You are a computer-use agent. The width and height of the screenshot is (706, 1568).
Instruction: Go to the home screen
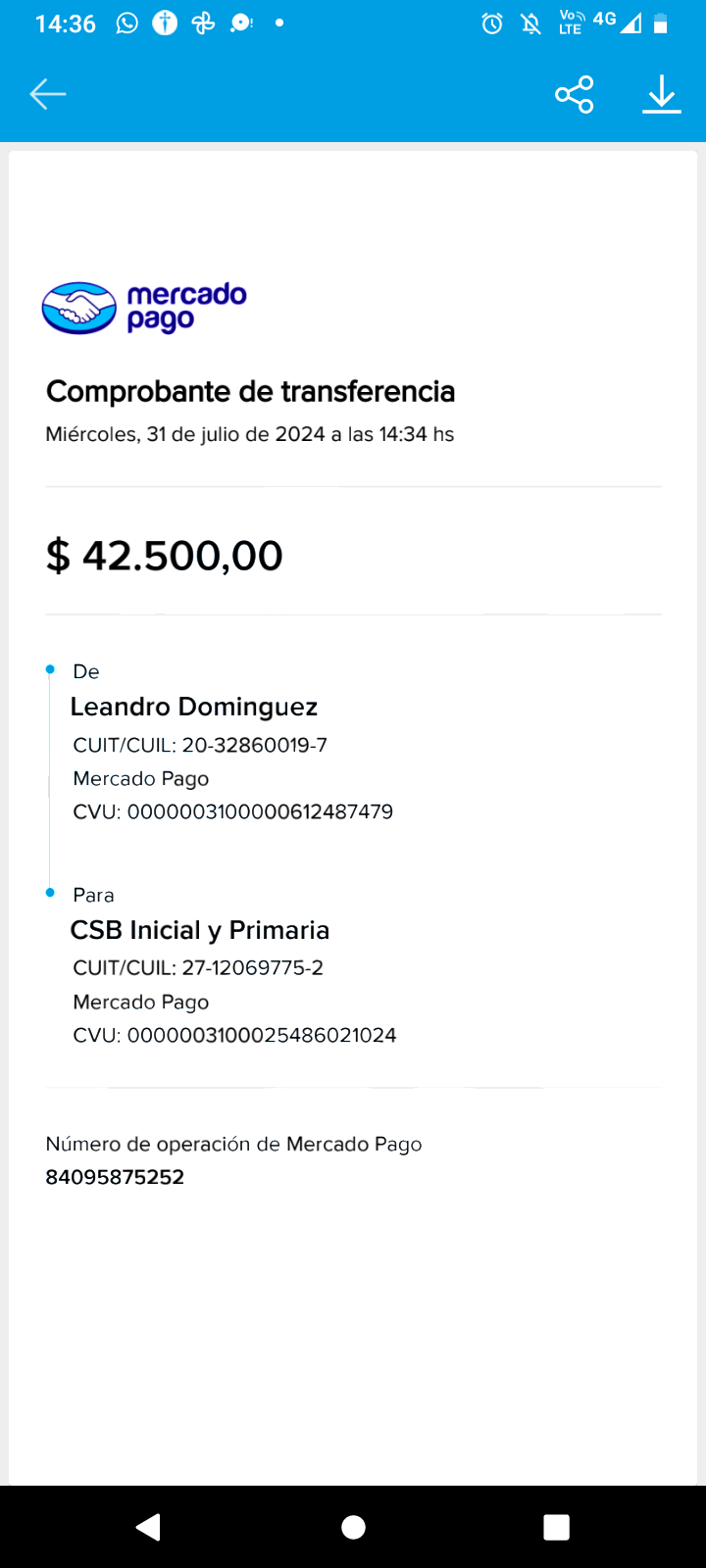pyautogui.click(x=353, y=1527)
